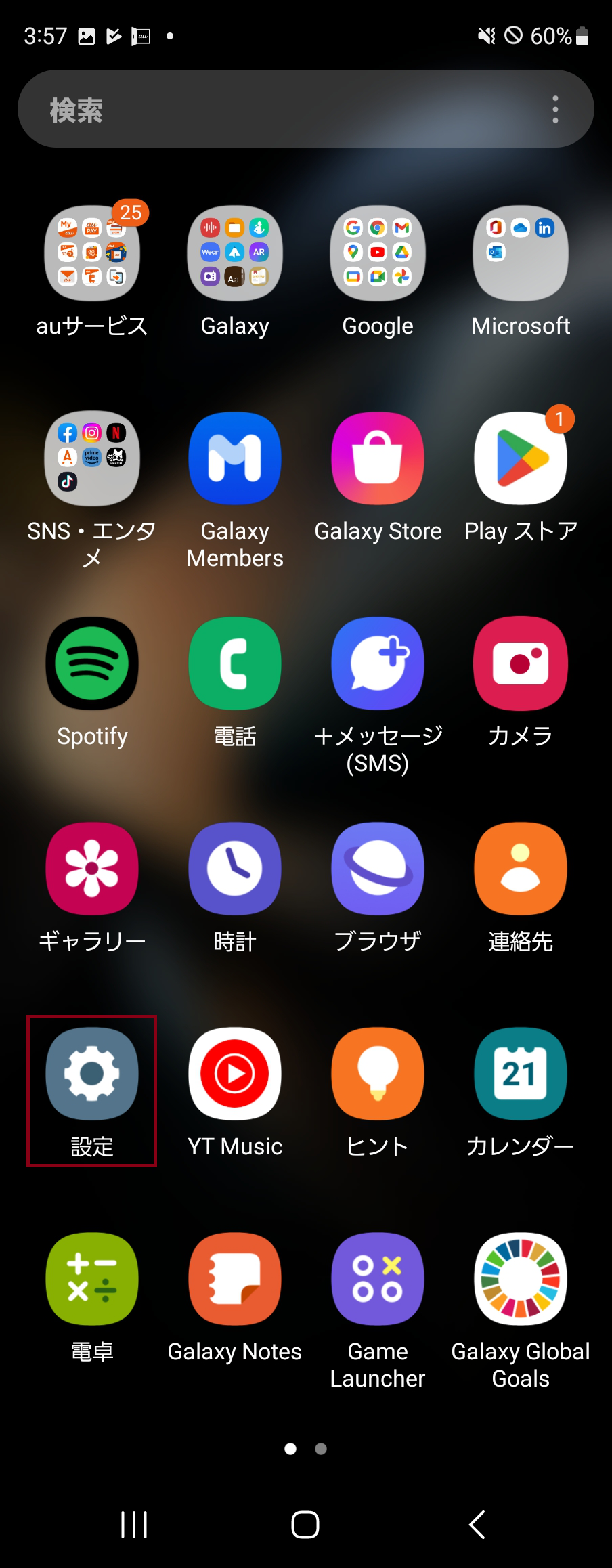This screenshot has width=612, height=1568.
Task: Launch Galaxy Members app
Action: 235,459
